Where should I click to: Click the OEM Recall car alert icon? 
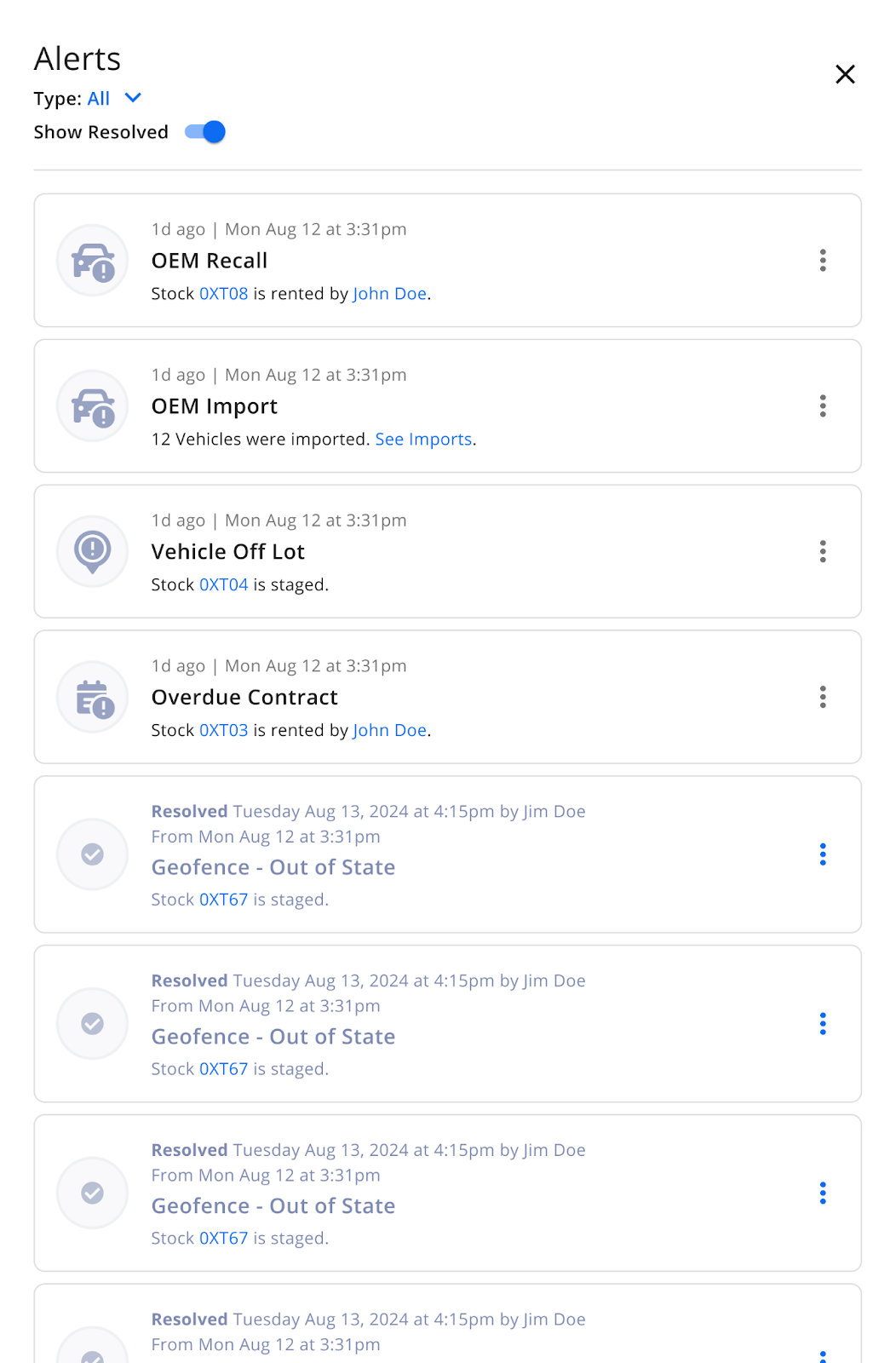pos(92,261)
